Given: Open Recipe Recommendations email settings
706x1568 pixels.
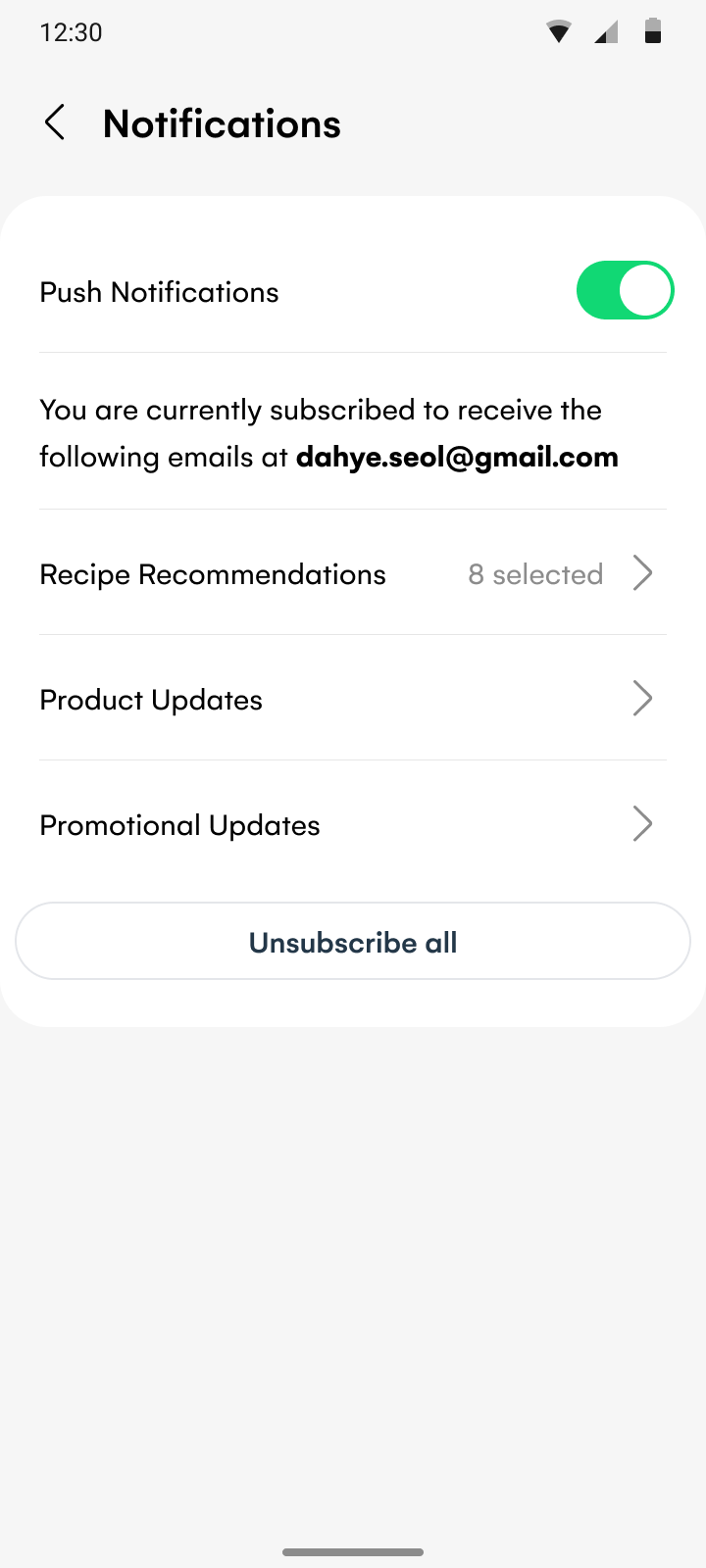Looking at the screenshot, I should 353,573.
